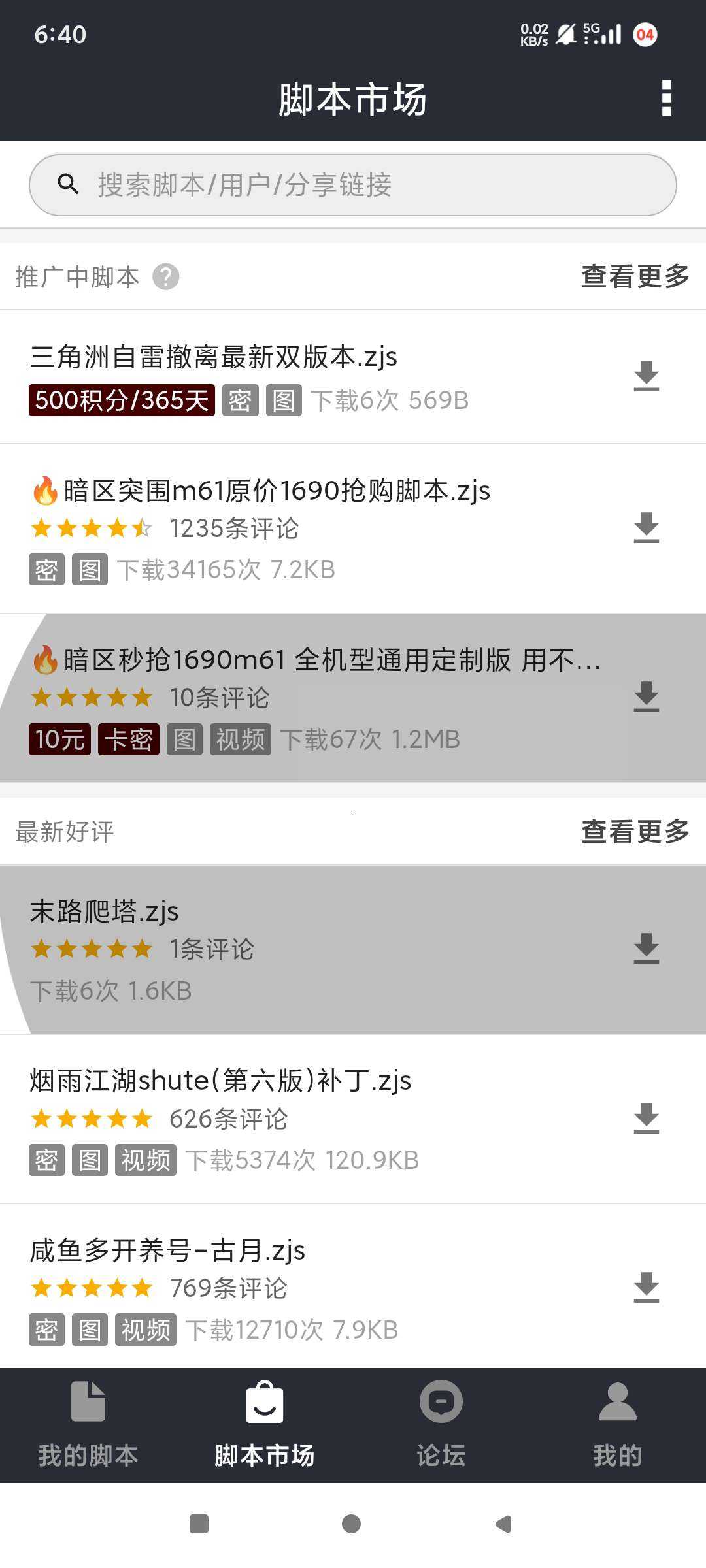706x1568 pixels.
Task: Tap 查看更多 for 推广中脚本
Action: pyautogui.click(x=635, y=276)
